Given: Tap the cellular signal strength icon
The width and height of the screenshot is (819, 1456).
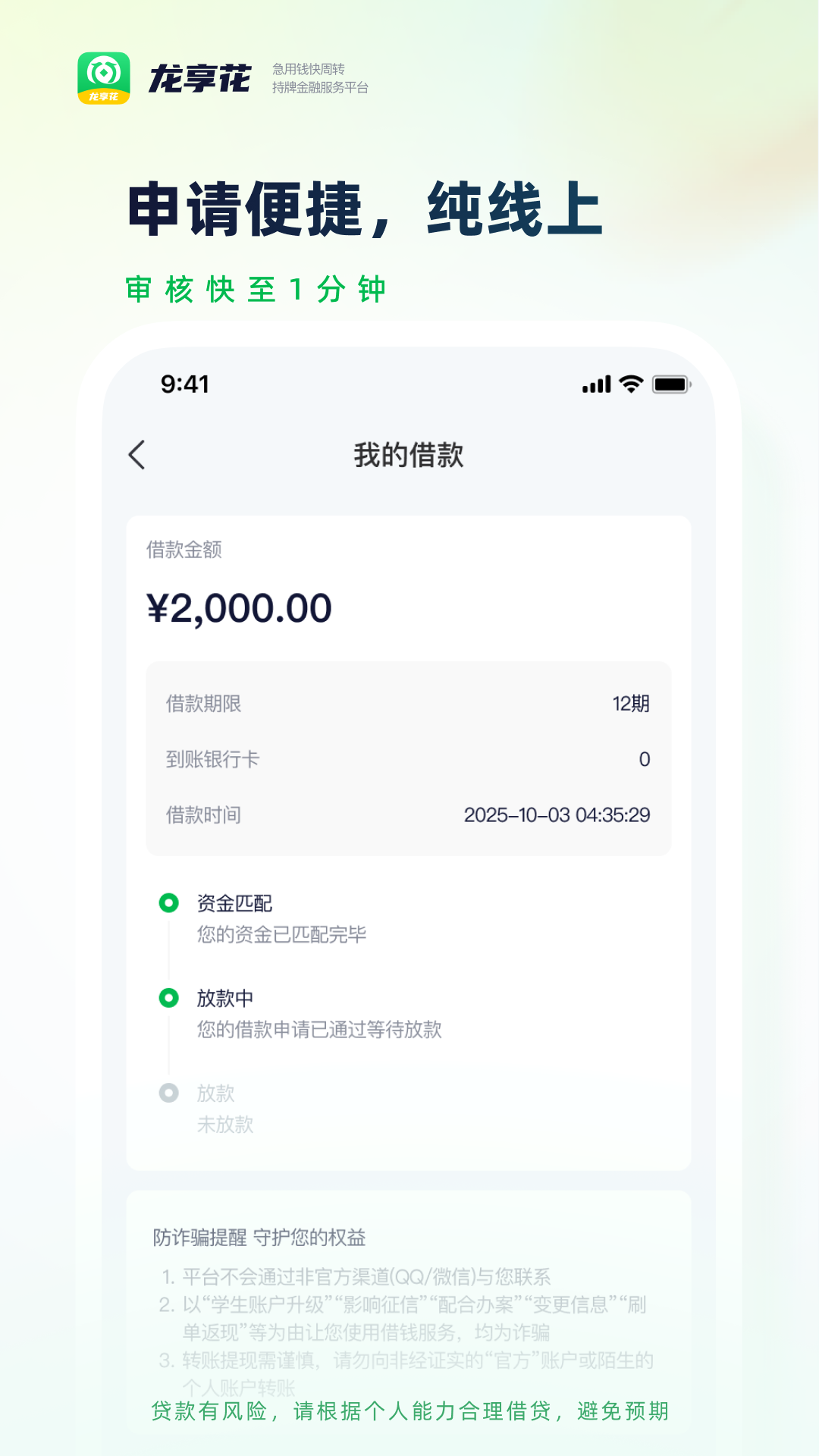Looking at the screenshot, I should coord(598,385).
